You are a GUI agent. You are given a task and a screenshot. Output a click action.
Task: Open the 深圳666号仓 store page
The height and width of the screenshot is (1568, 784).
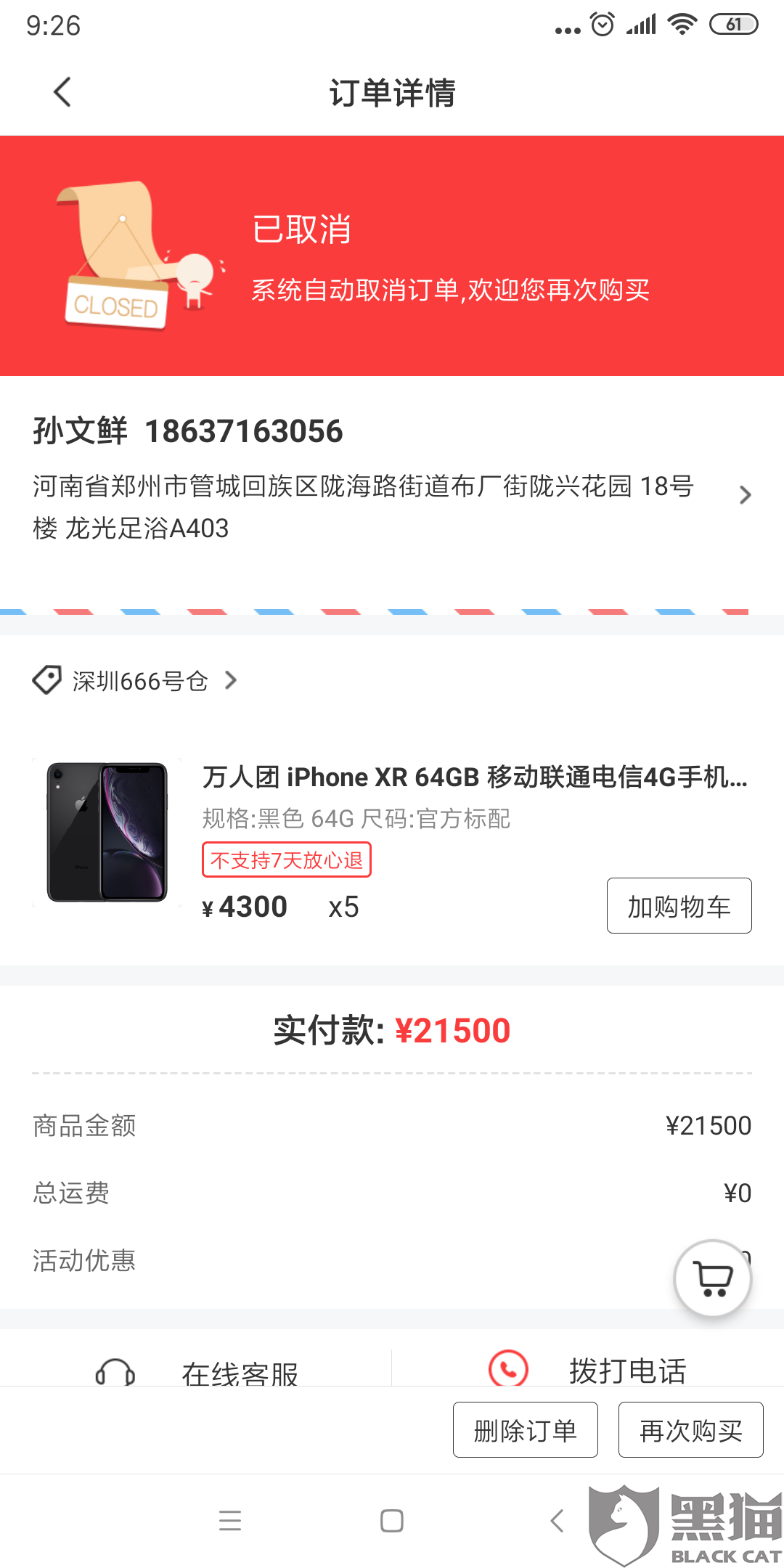(135, 680)
